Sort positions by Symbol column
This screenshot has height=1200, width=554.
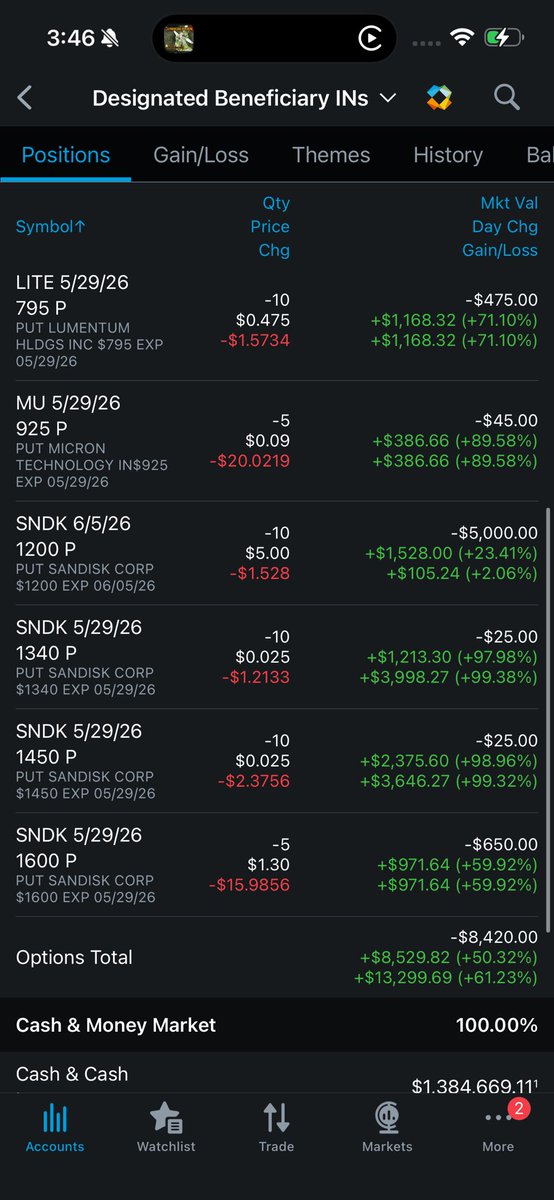[51, 227]
